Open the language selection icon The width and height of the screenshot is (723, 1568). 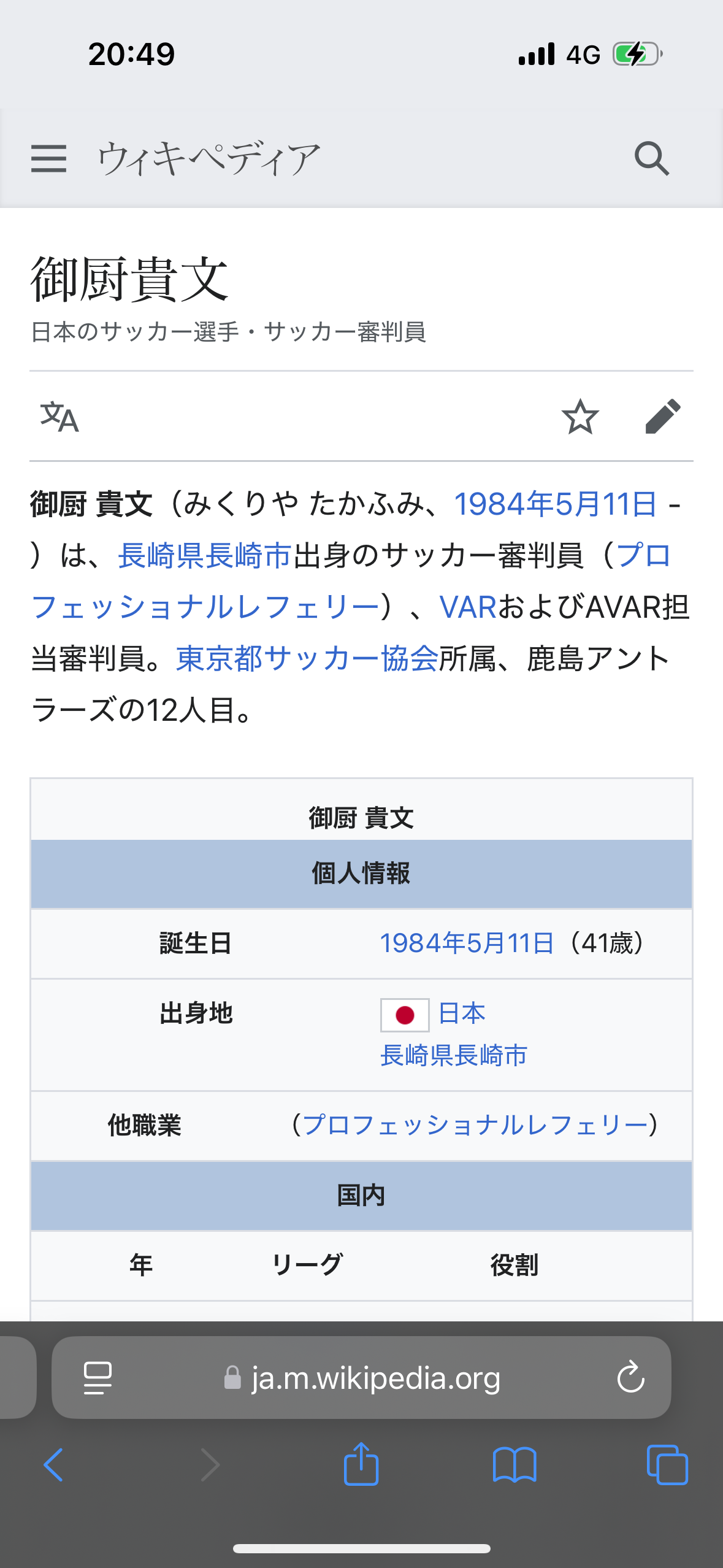click(59, 417)
